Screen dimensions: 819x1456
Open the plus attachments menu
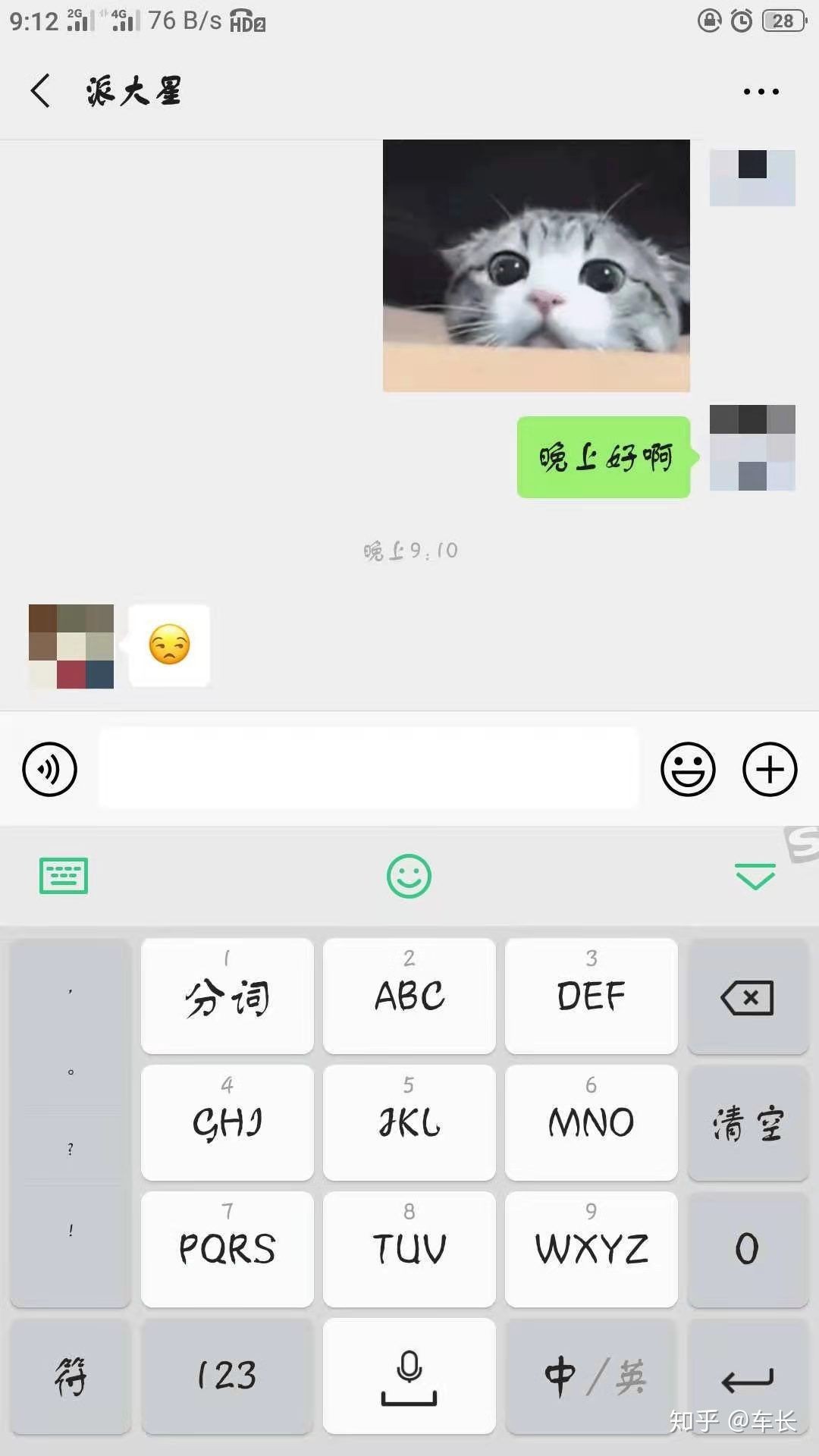(769, 769)
